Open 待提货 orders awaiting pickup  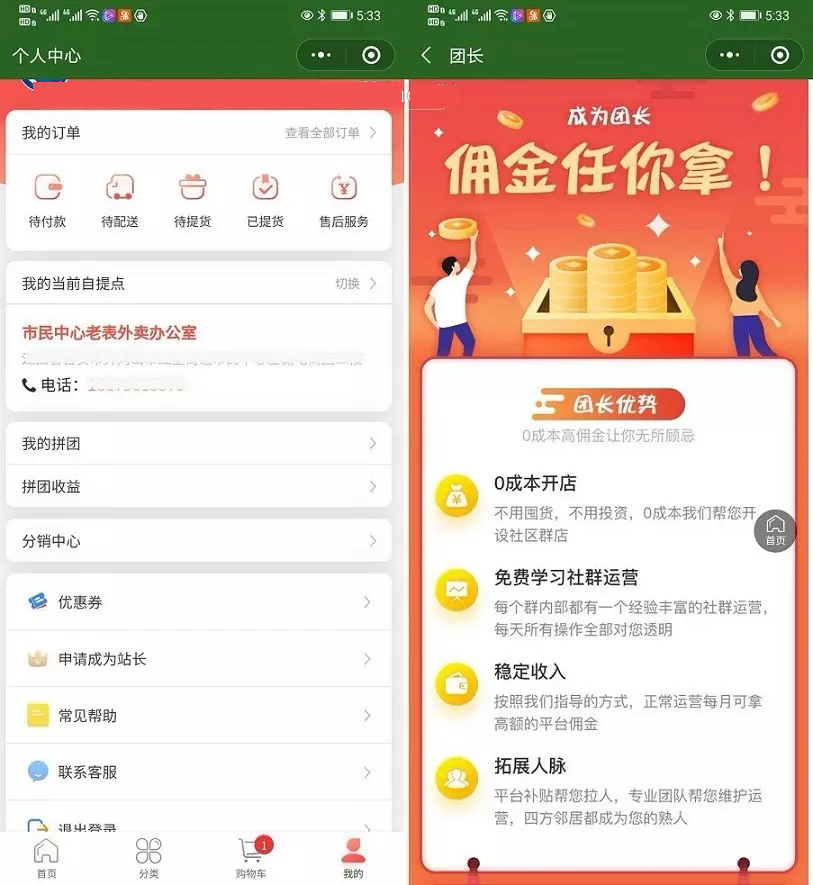192,200
